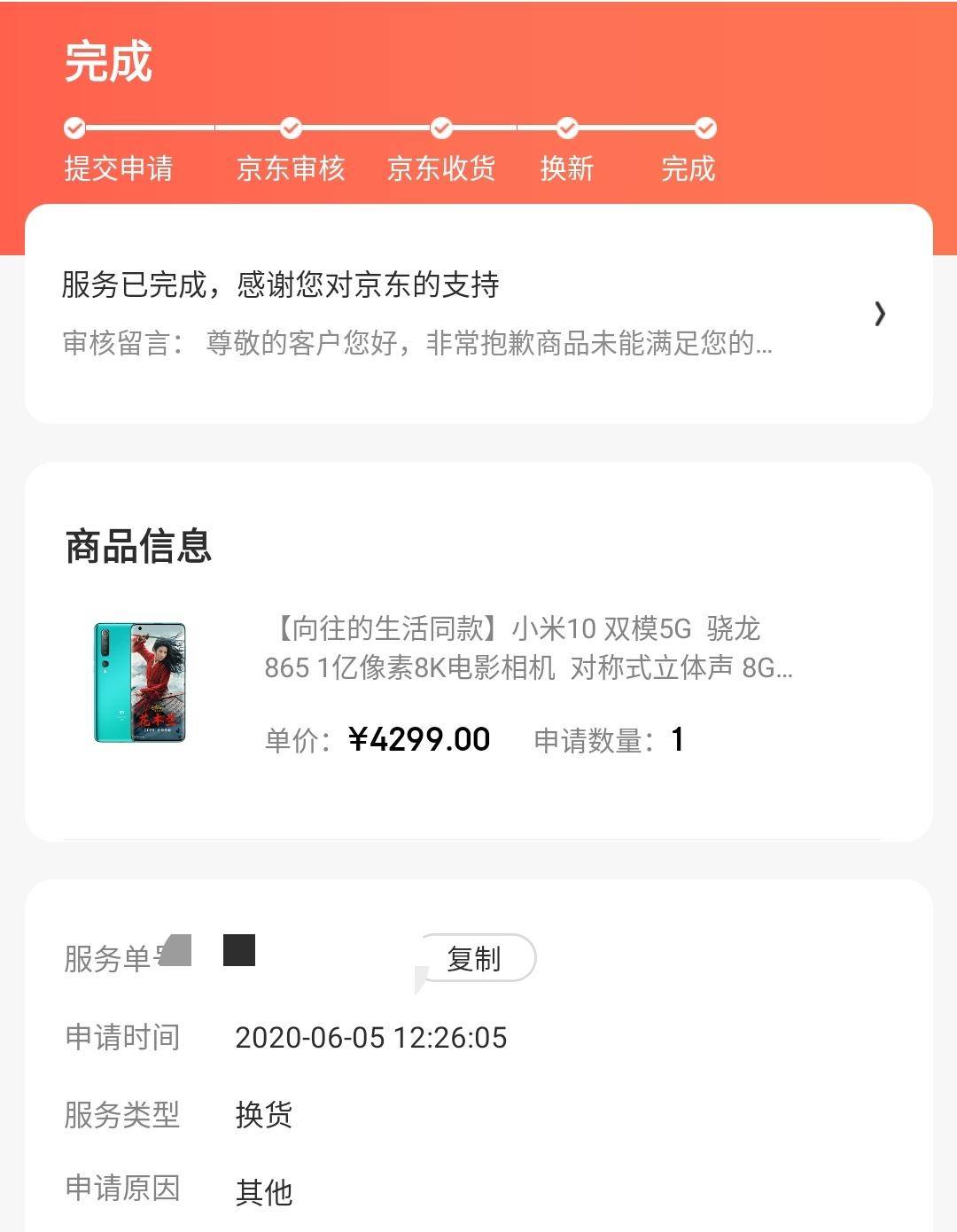957x1232 pixels.
Task: Click the checkmark icon above 换新
Action: 565,128
